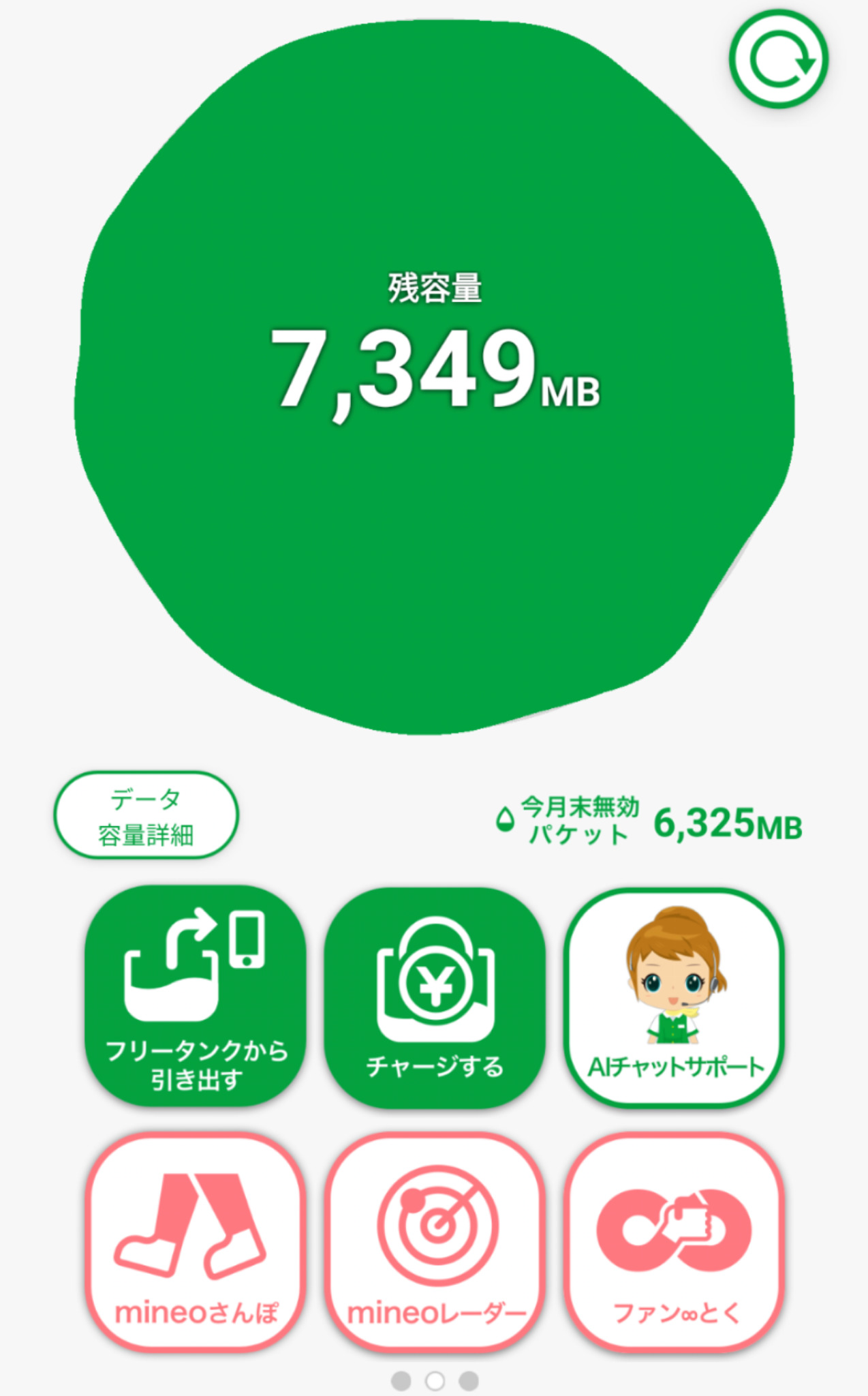Open データ容量詳細 data details
The image size is (868, 1396).
146,815
